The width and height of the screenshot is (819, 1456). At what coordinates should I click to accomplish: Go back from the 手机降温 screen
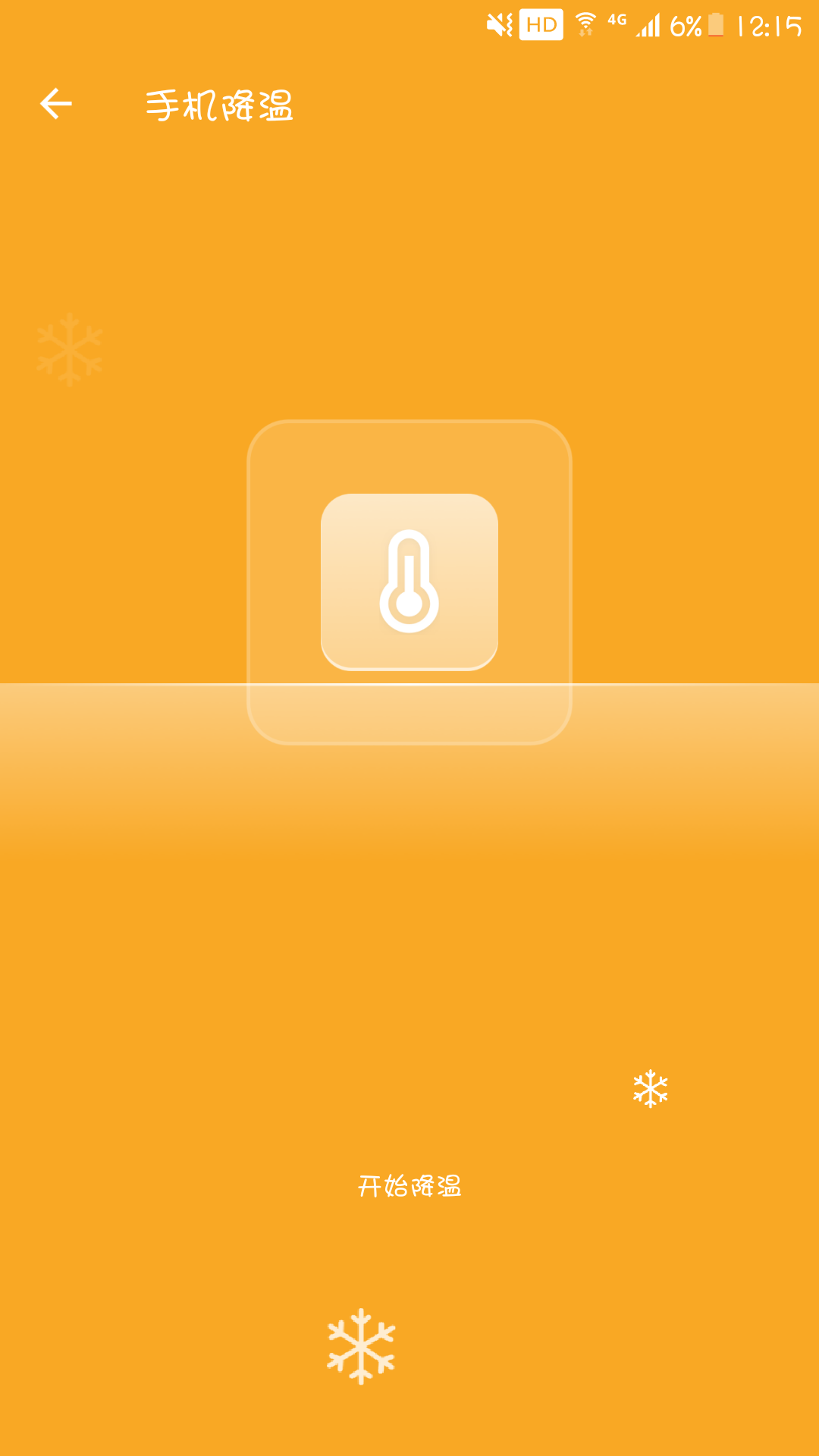click(56, 104)
